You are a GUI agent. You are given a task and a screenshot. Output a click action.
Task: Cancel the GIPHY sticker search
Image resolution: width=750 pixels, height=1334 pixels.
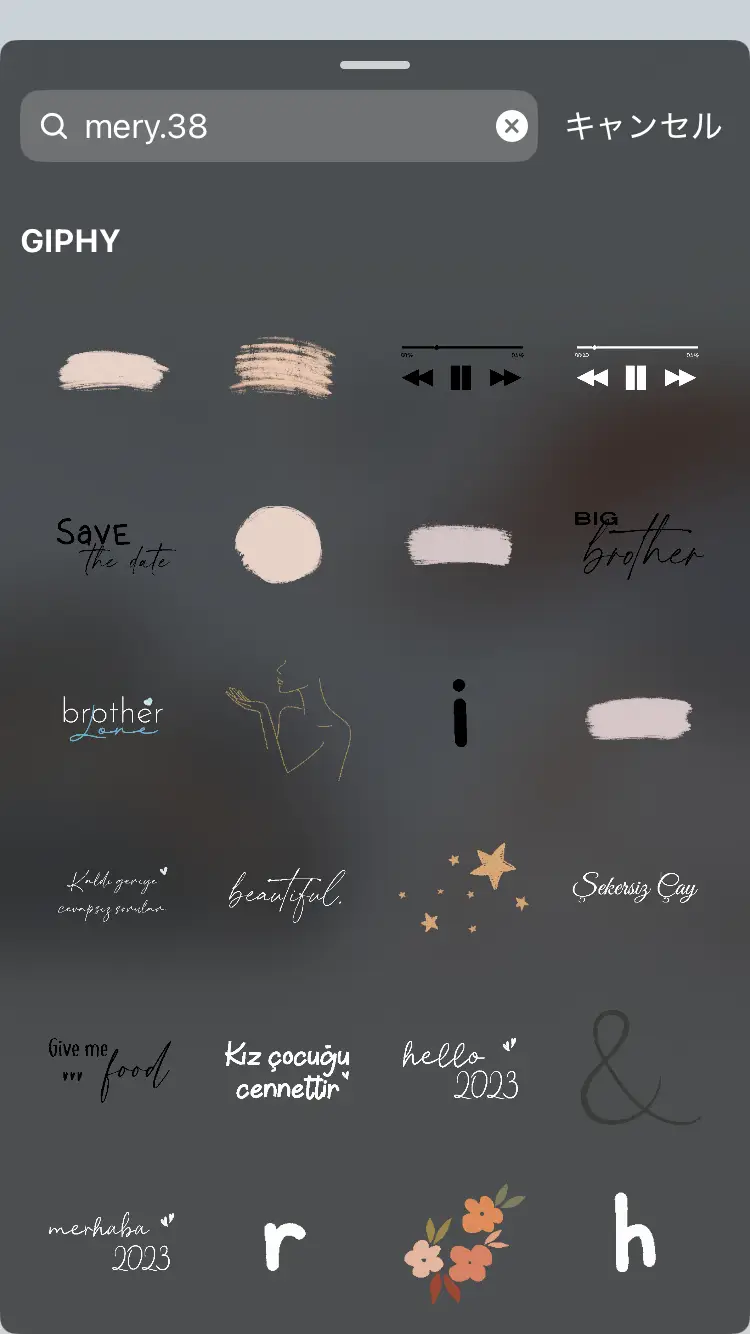coord(643,126)
